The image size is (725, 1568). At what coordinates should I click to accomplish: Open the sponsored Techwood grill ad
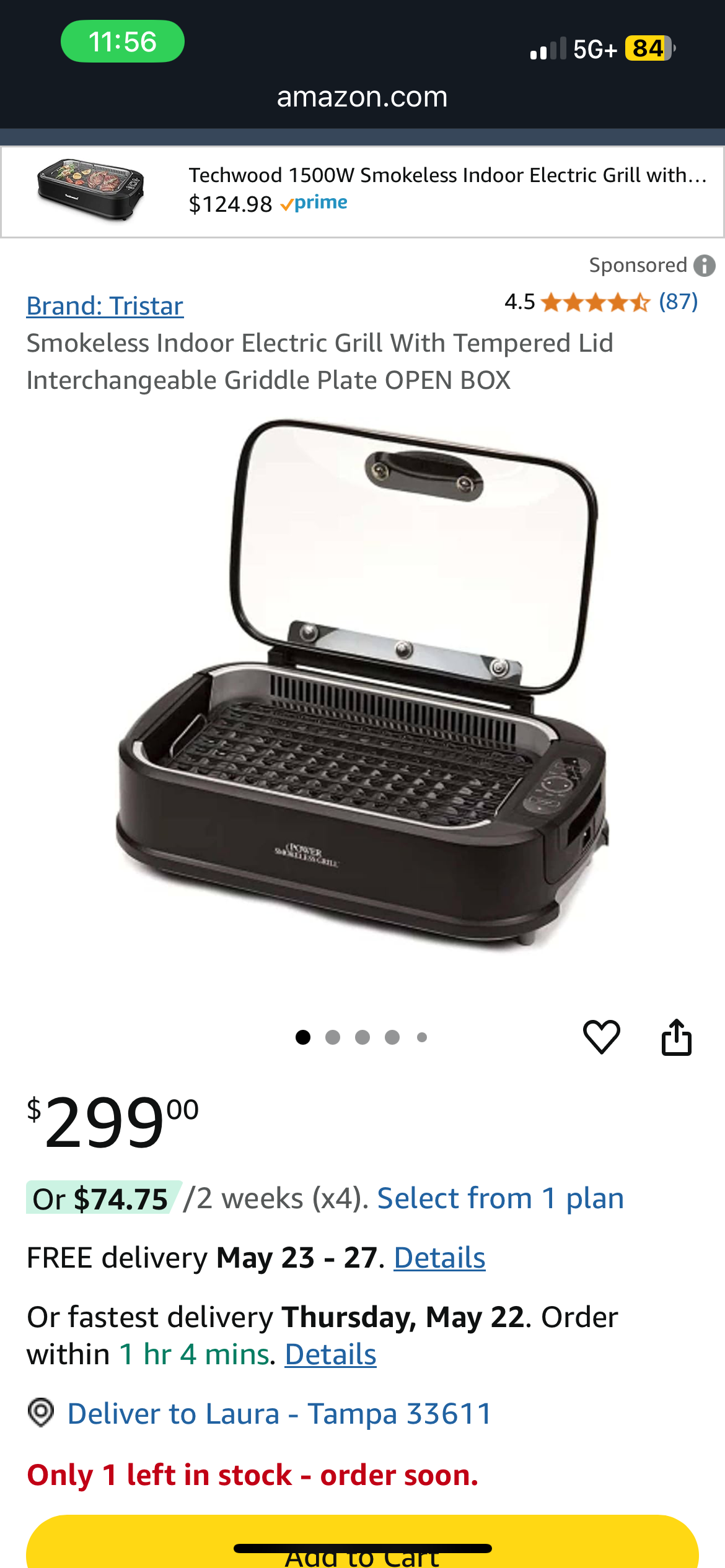click(362, 191)
